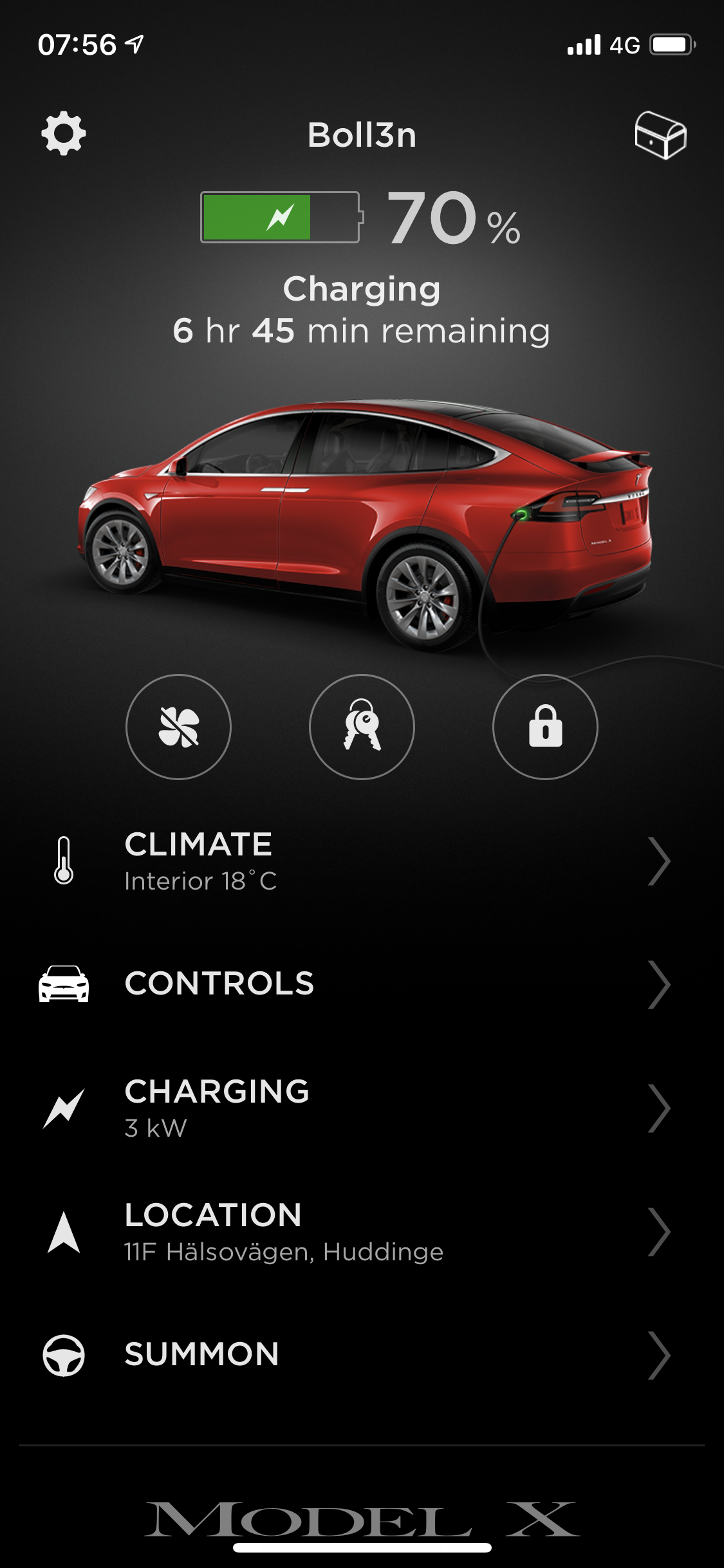Open the loot box icon
The image size is (724, 1568).
point(660,135)
